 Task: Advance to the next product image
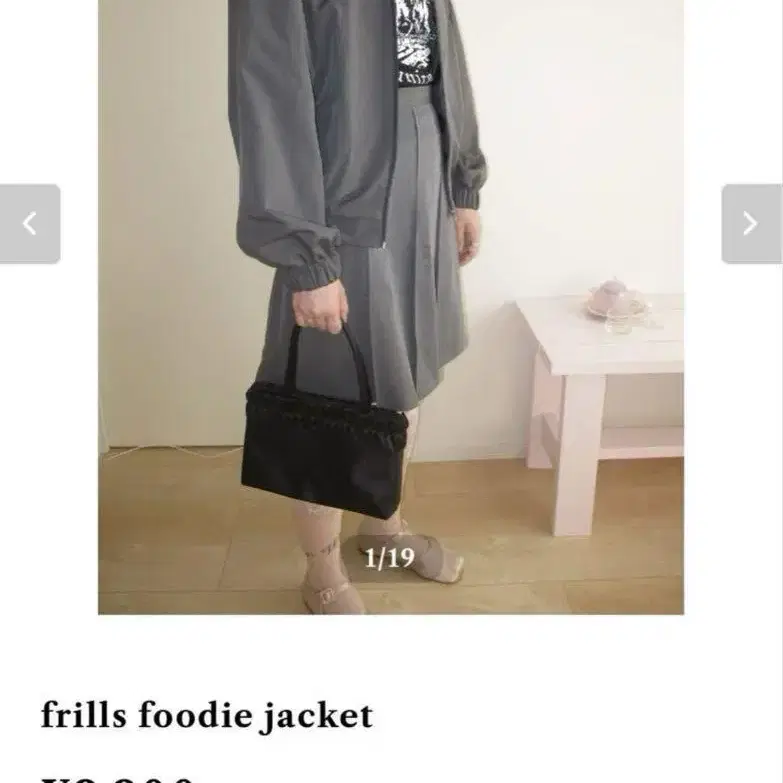[x=752, y=224]
